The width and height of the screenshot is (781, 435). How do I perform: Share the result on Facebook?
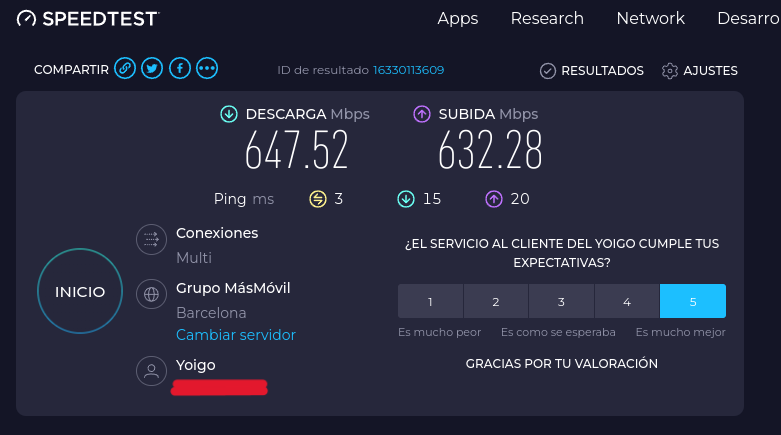pyautogui.click(x=180, y=69)
